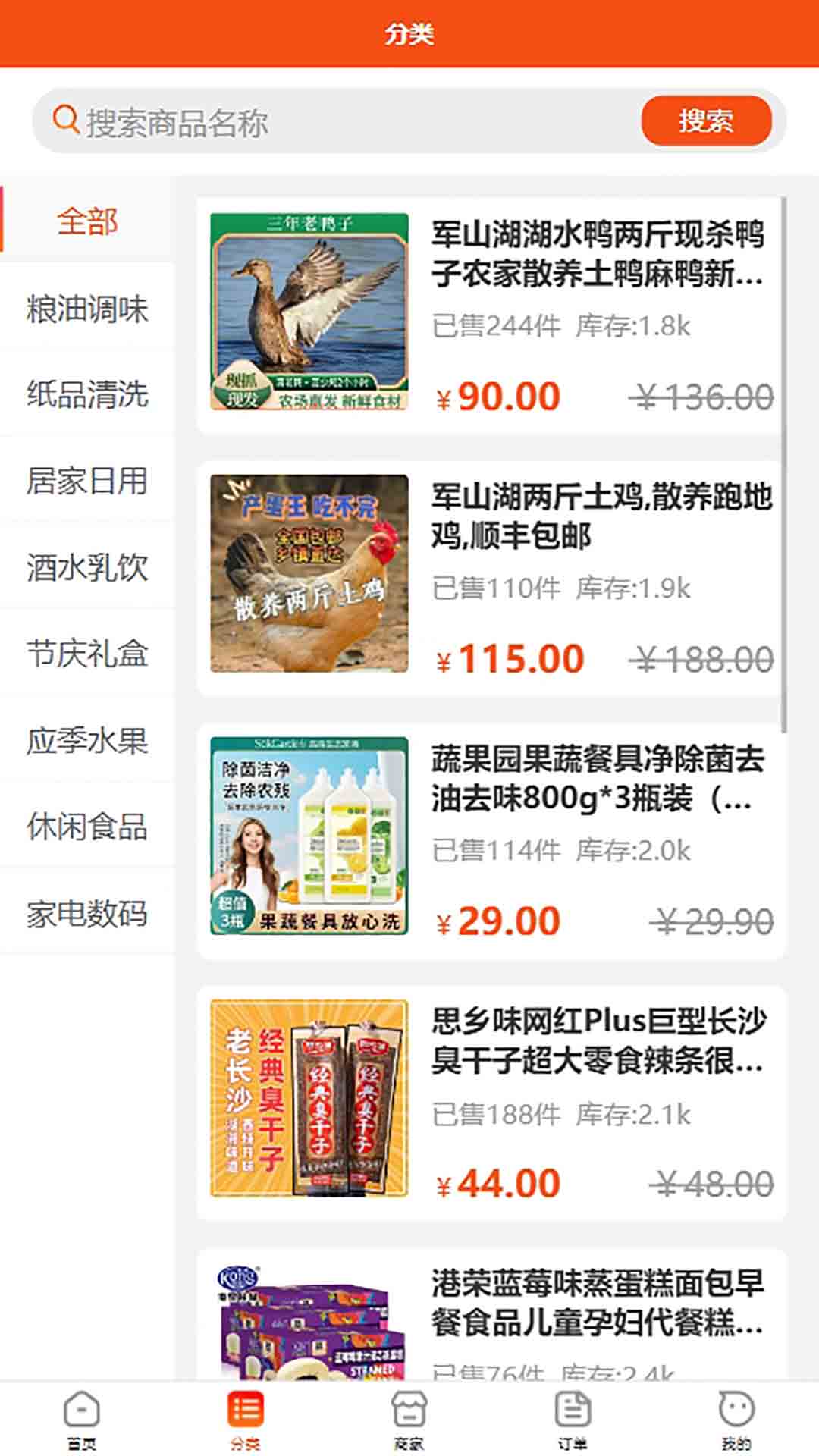
Task: Select the 全部 category filter
Action: pyautogui.click(x=87, y=221)
